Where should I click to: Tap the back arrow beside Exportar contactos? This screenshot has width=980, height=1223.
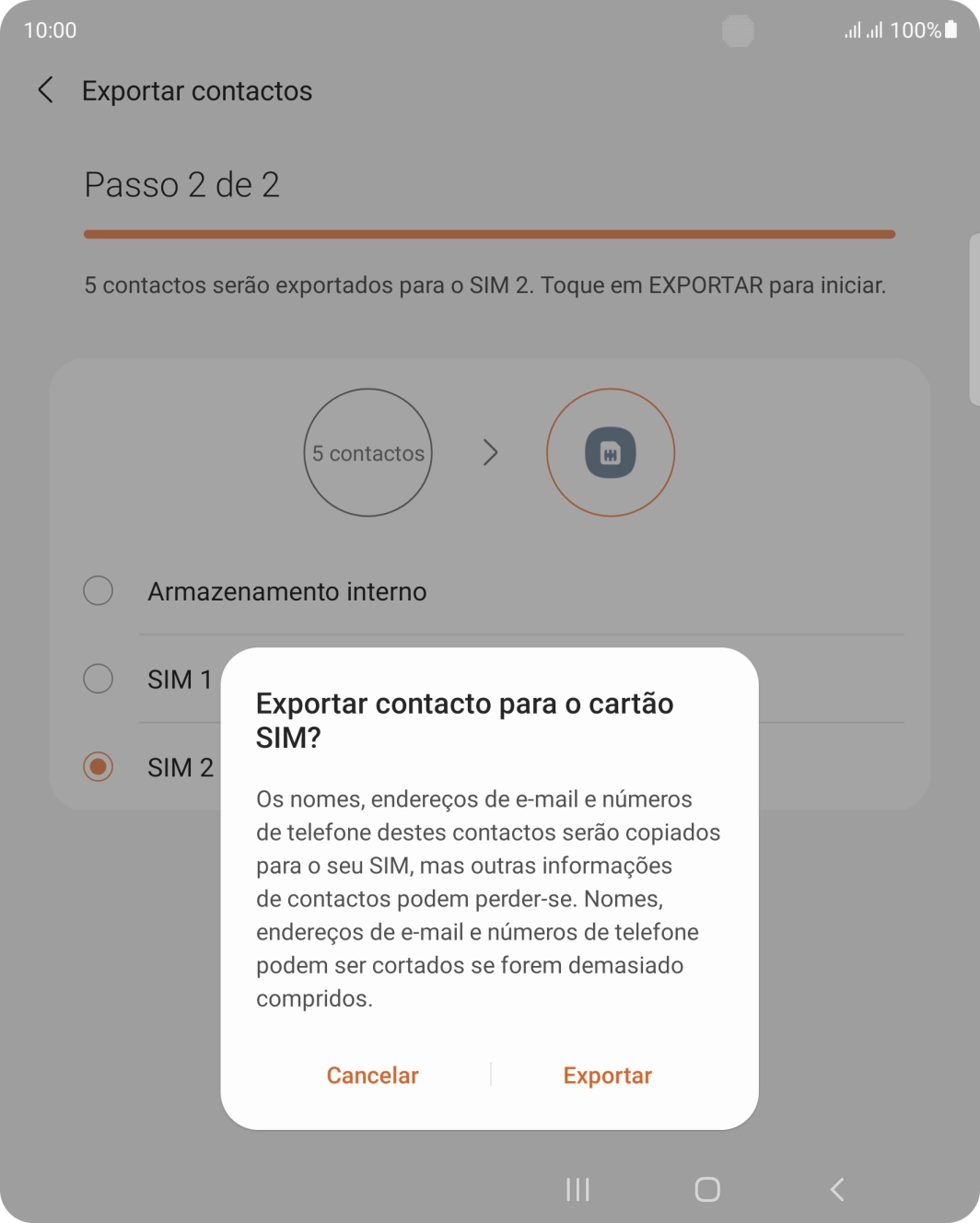[45, 90]
